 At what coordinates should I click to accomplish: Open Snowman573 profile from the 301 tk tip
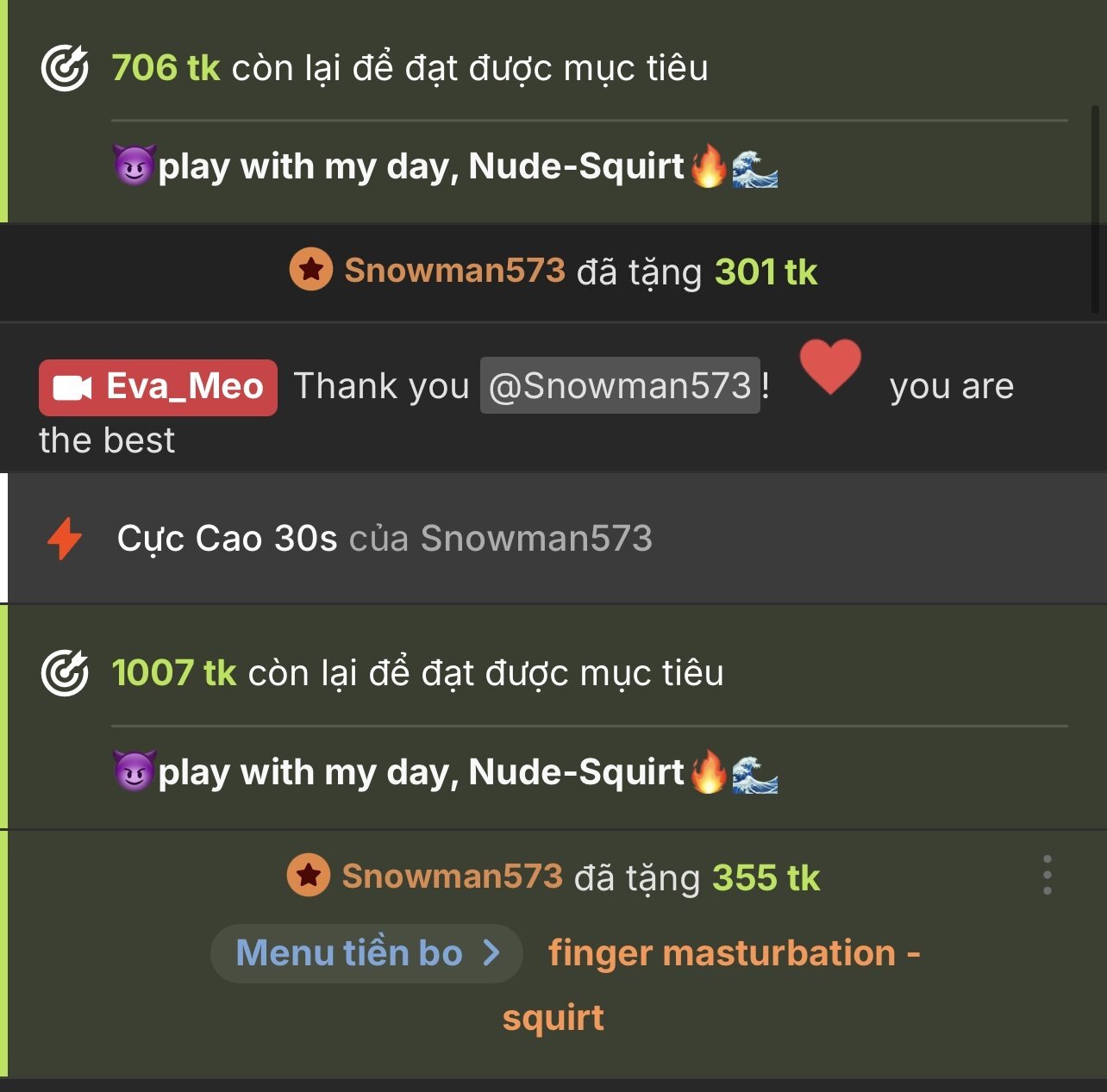click(x=453, y=271)
